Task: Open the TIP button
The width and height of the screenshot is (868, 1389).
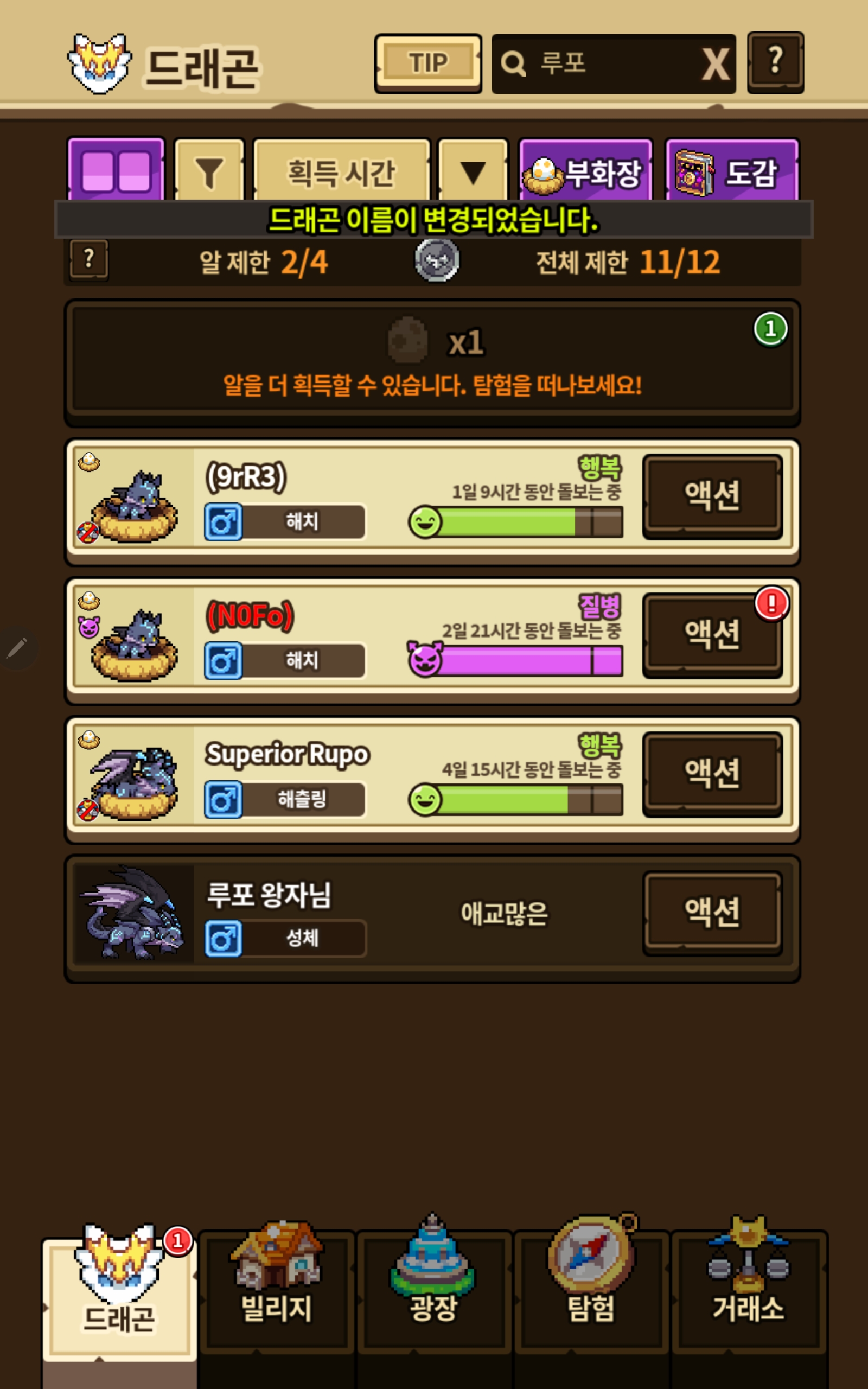Action: (x=427, y=63)
